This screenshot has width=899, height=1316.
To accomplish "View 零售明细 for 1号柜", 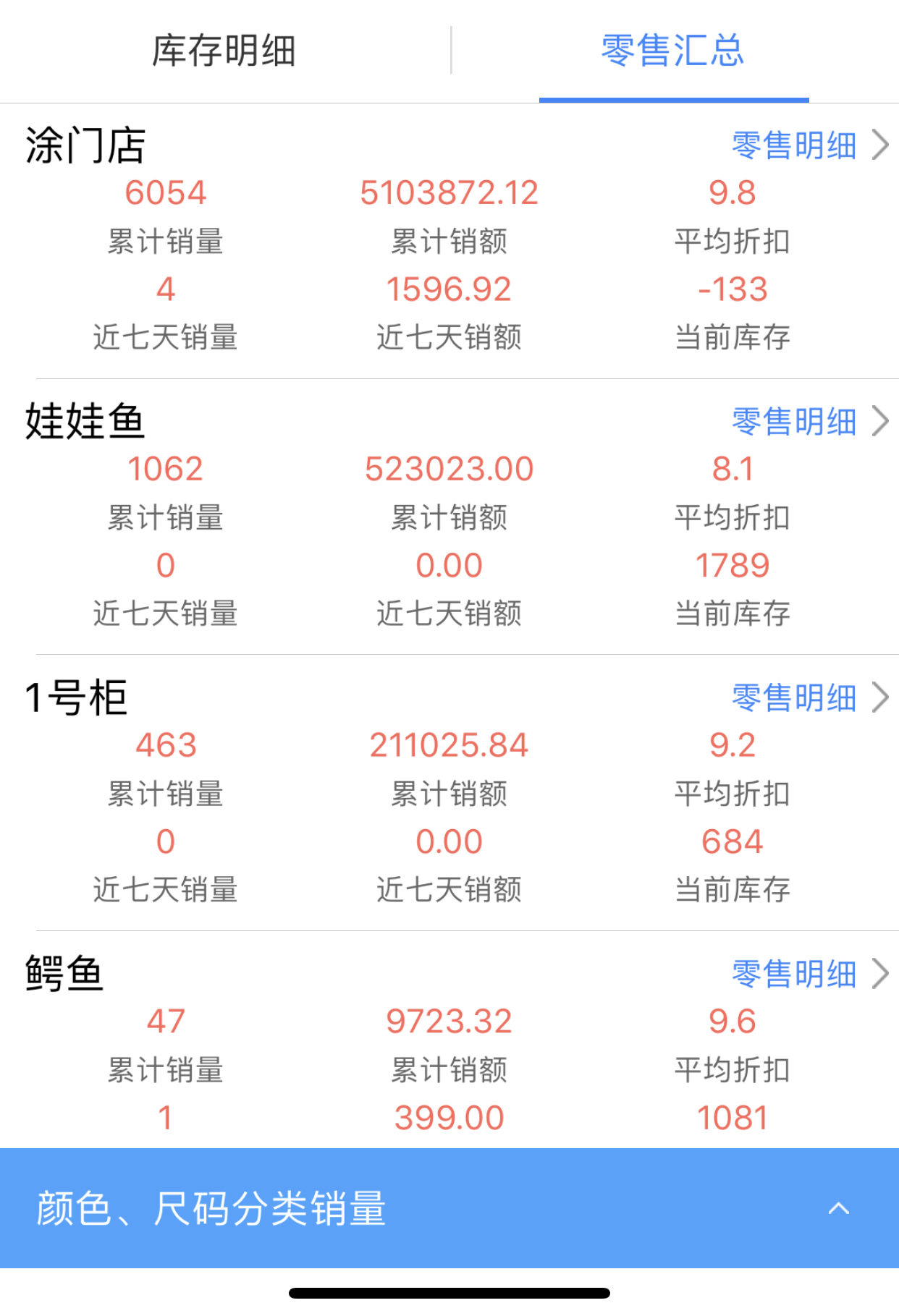I will click(x=809, y=698).
